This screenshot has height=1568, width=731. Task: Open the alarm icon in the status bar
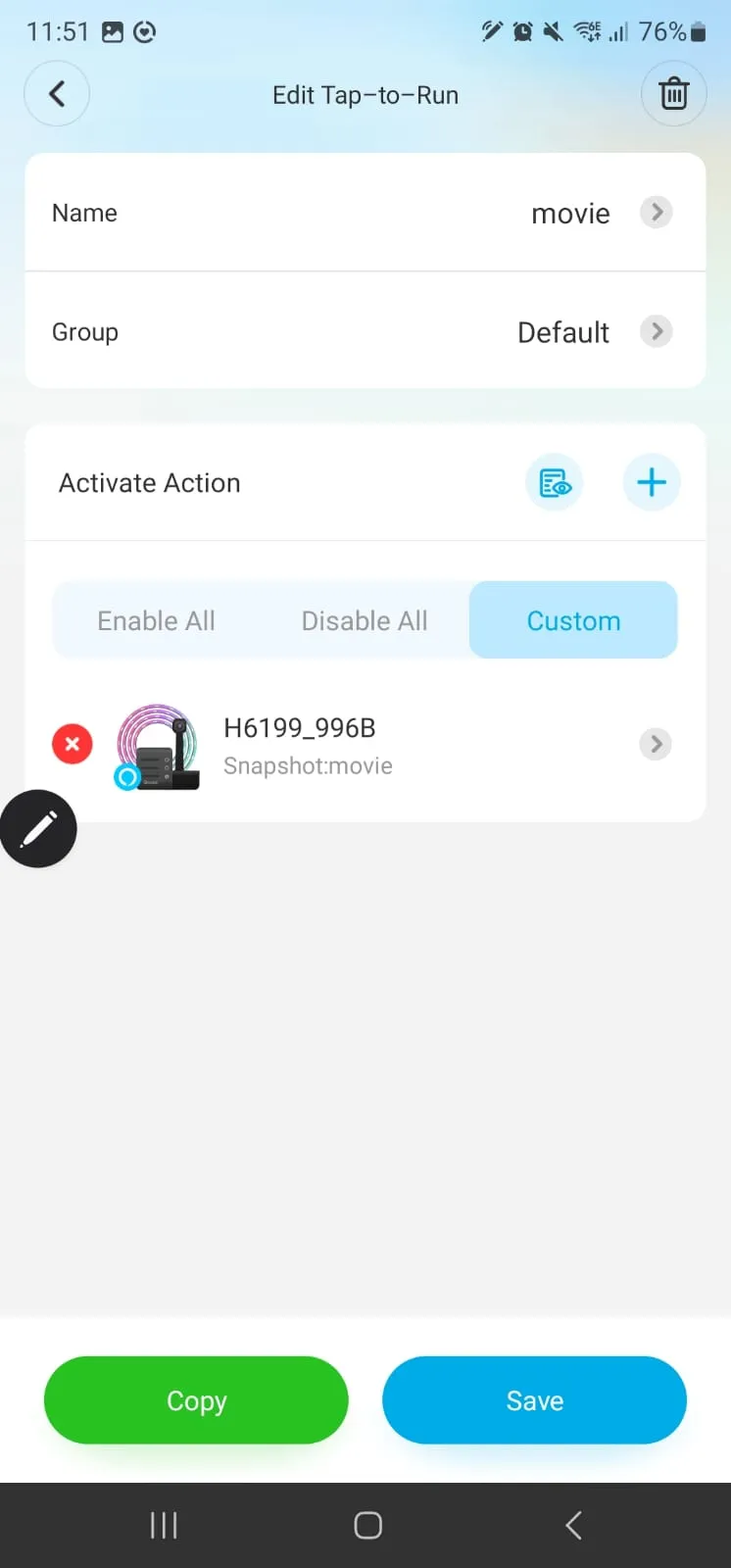click(x=522, y=31)
